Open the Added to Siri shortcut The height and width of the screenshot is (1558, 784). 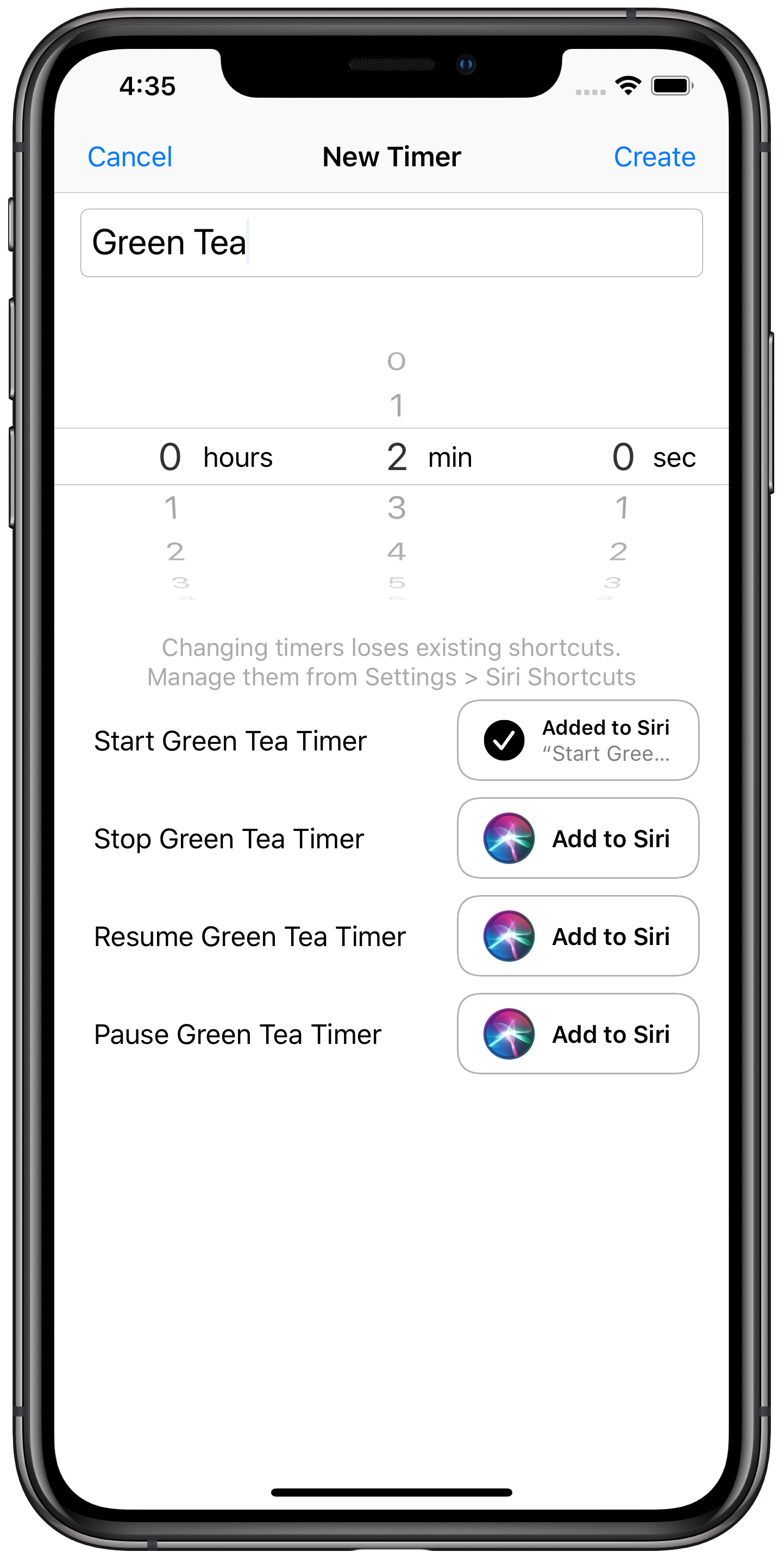coord(579,740)
